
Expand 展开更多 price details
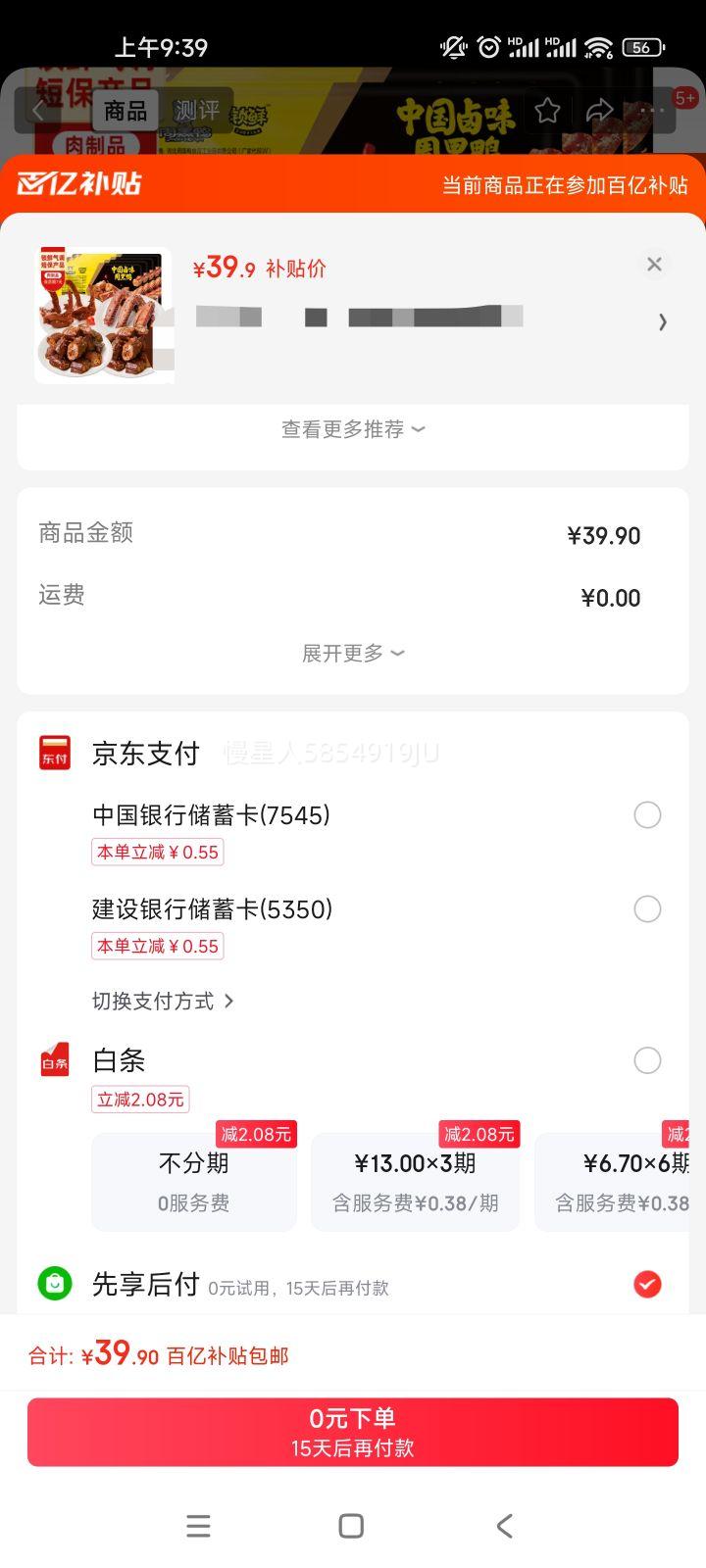click(353, 654)
